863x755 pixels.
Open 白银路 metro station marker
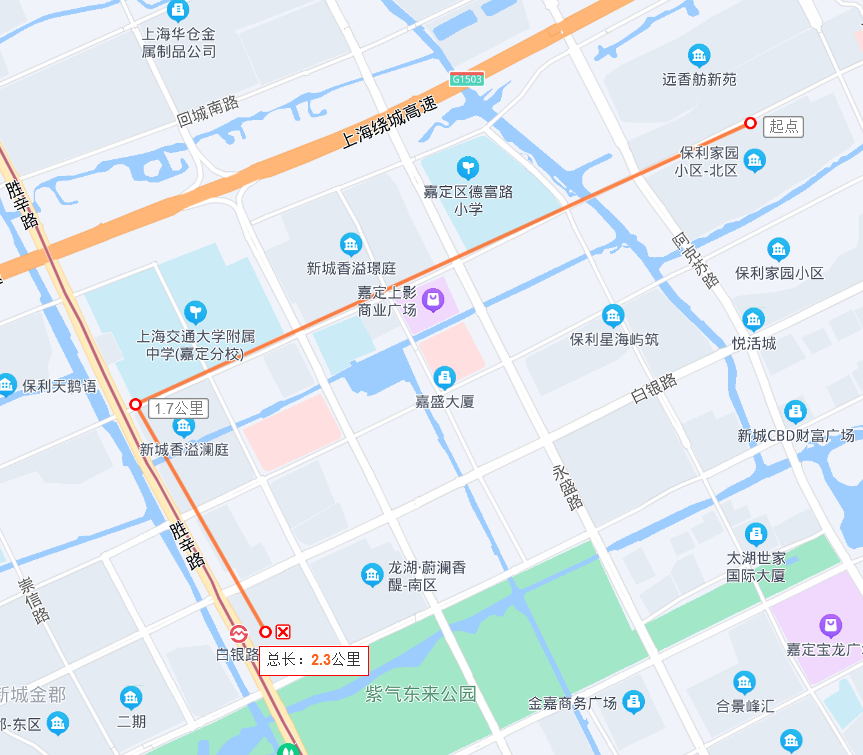click(x=239, y=634)
